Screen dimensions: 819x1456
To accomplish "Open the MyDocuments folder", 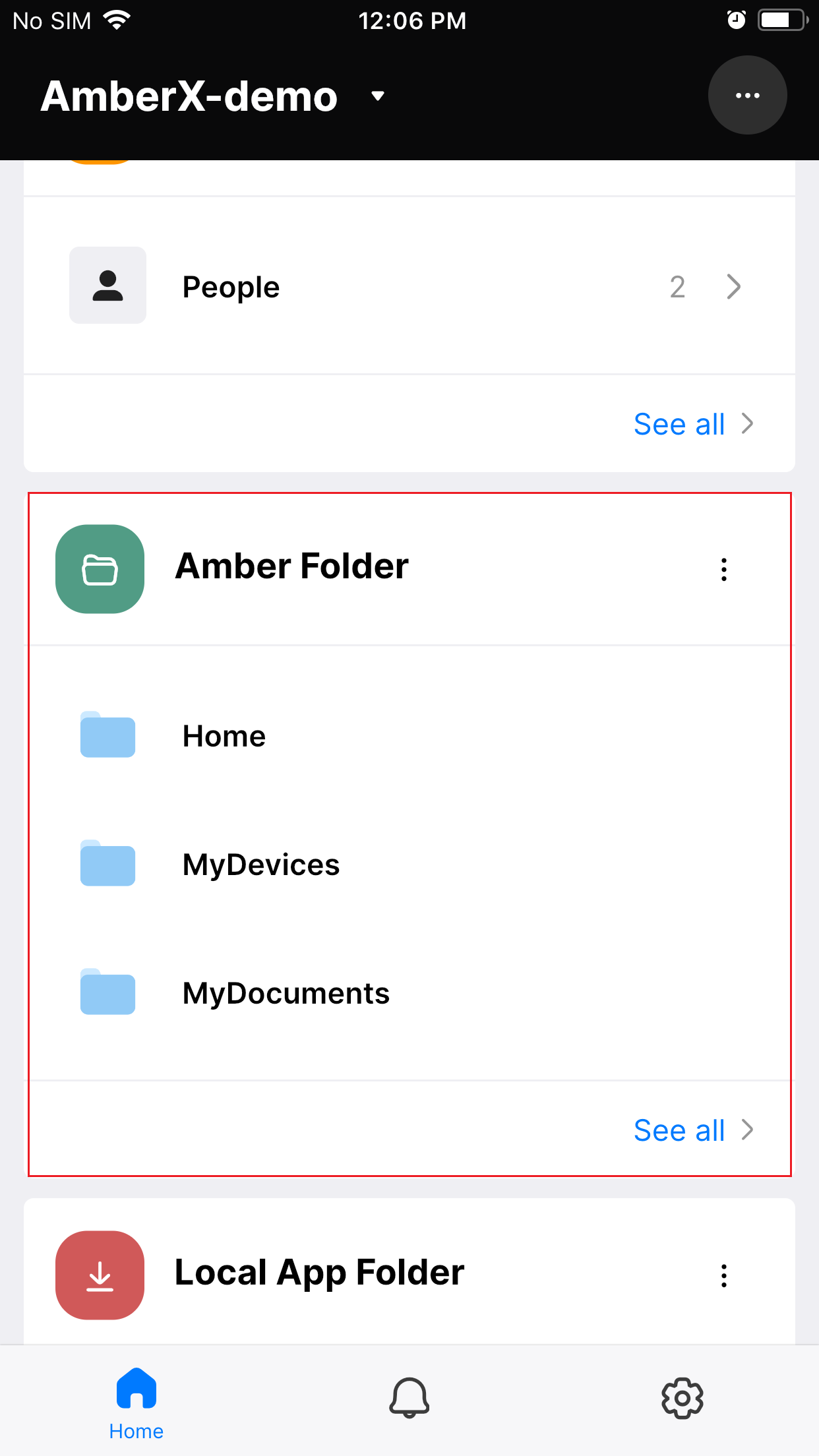I will pos(409,993).
